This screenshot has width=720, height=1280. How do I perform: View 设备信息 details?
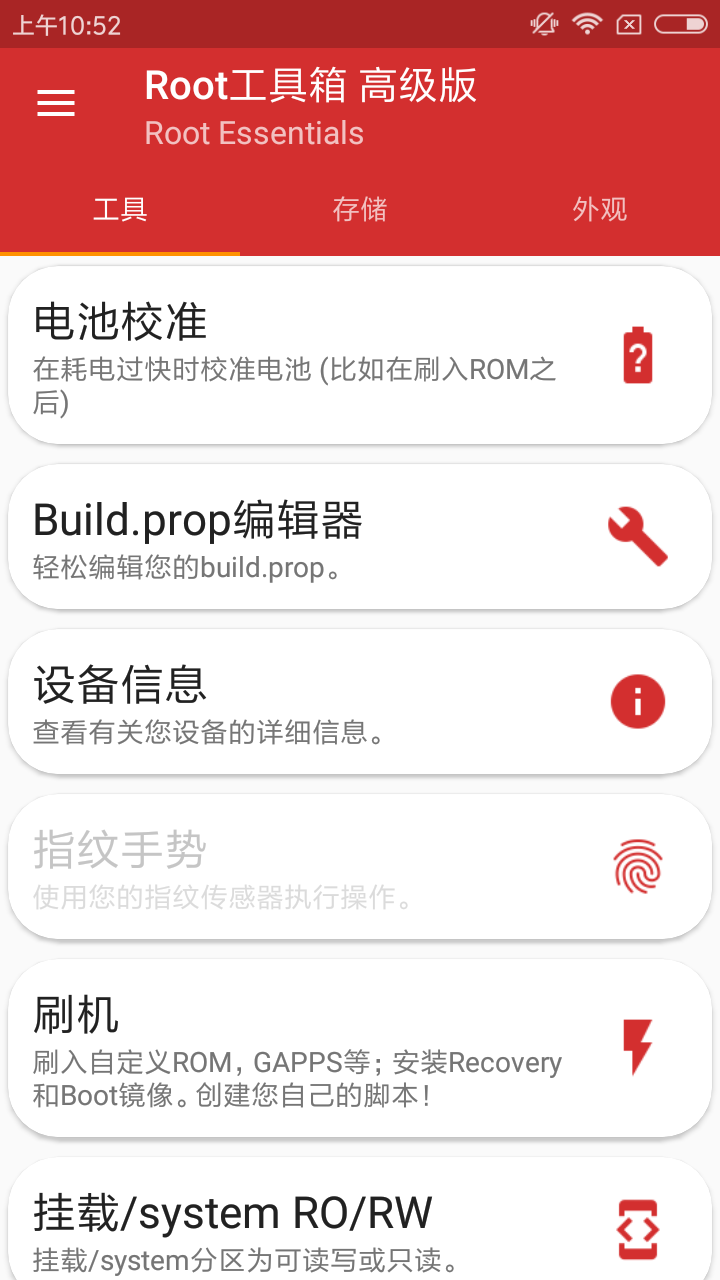[360, 702]
